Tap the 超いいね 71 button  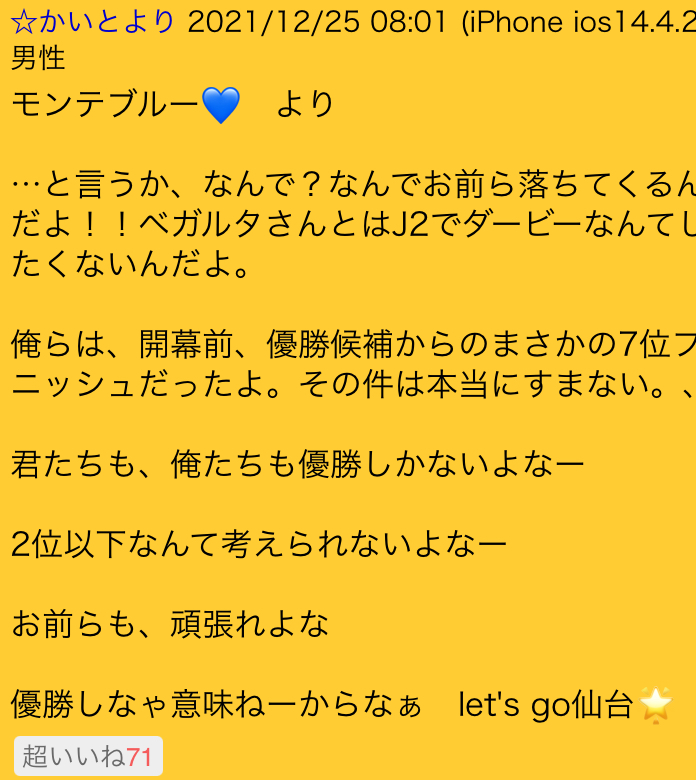[x=88, y=757]
